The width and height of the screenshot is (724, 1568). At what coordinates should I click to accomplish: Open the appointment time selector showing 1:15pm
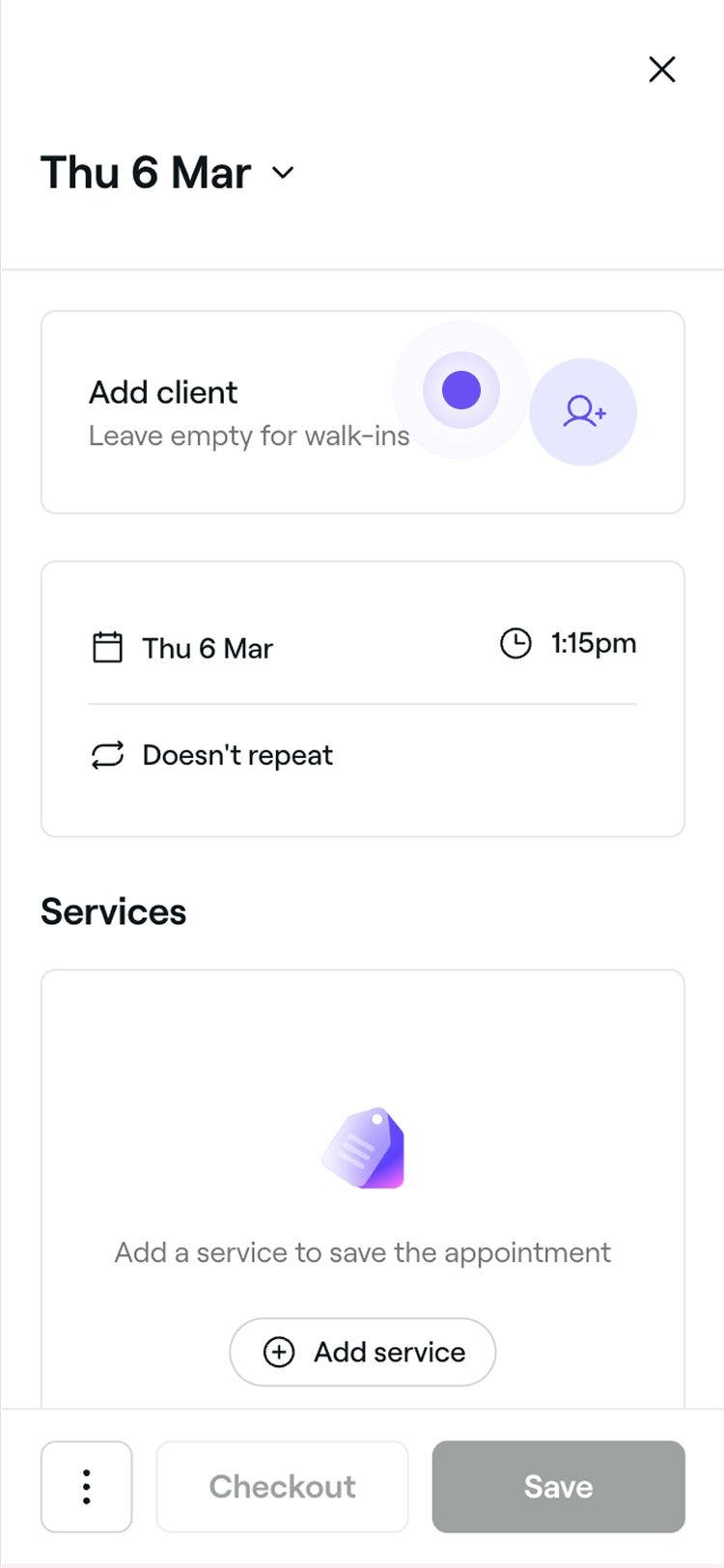tap(592, 643)
